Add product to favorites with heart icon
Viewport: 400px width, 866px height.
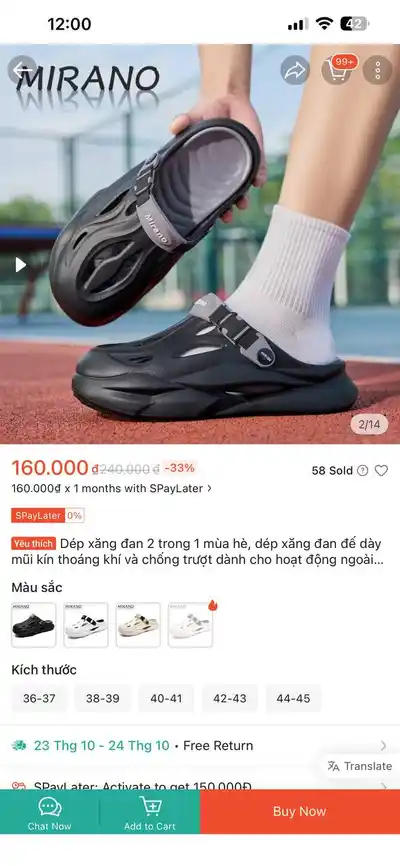click(381, 471)
